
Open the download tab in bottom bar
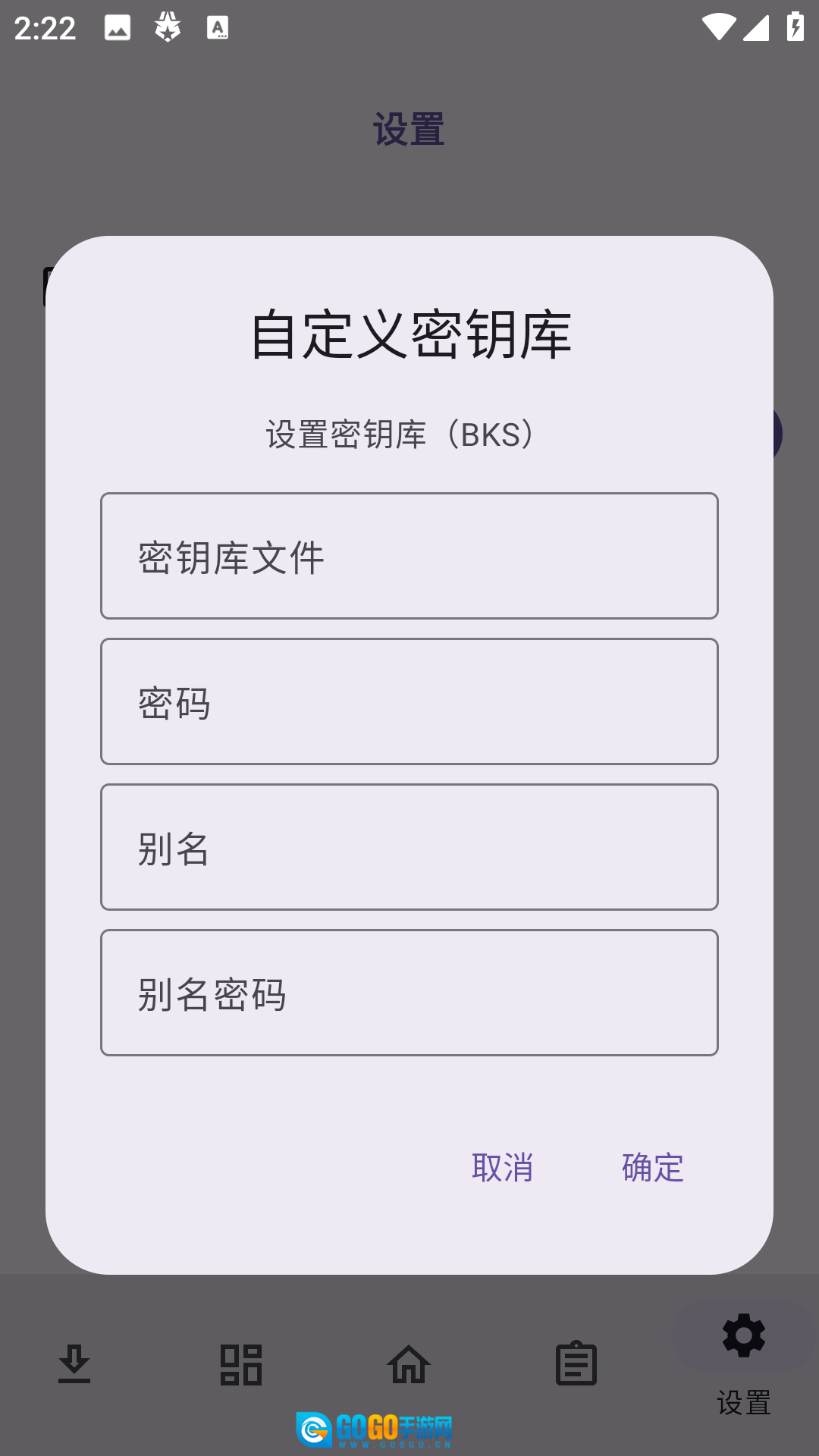pos(74,1364)
